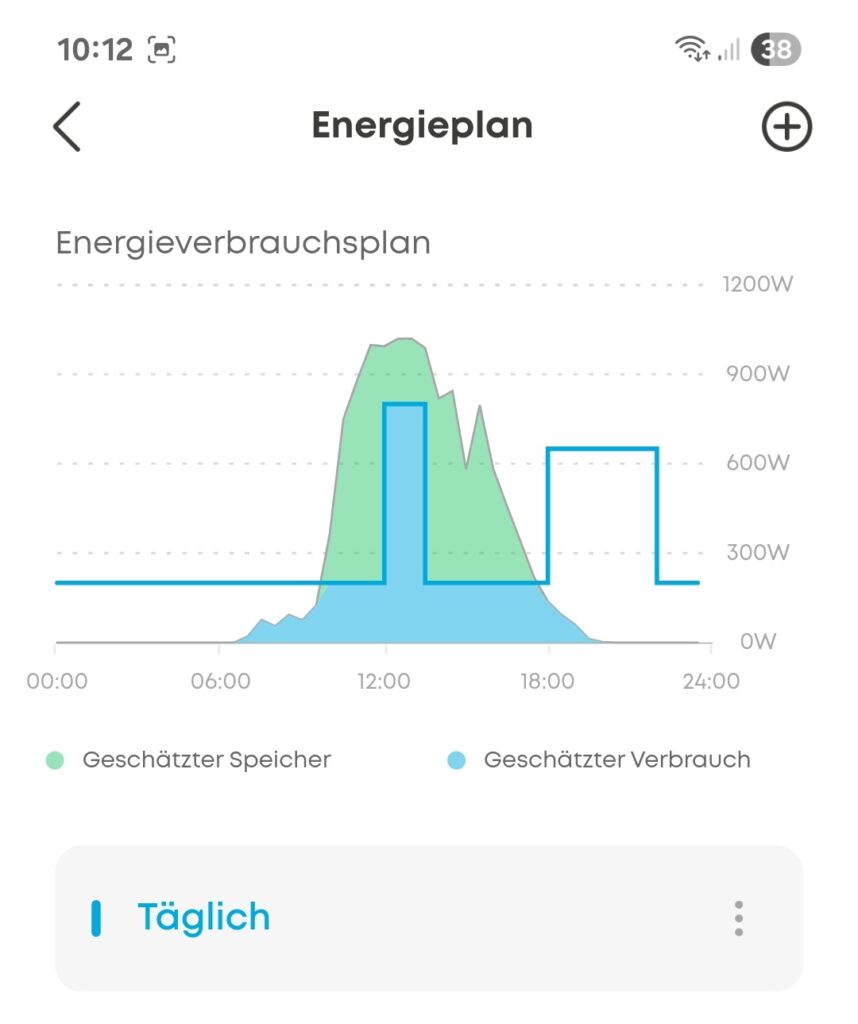Open the three-dot menu for Täglich
The height and width of the screenshot is (1024, 858).
(738, 918)
